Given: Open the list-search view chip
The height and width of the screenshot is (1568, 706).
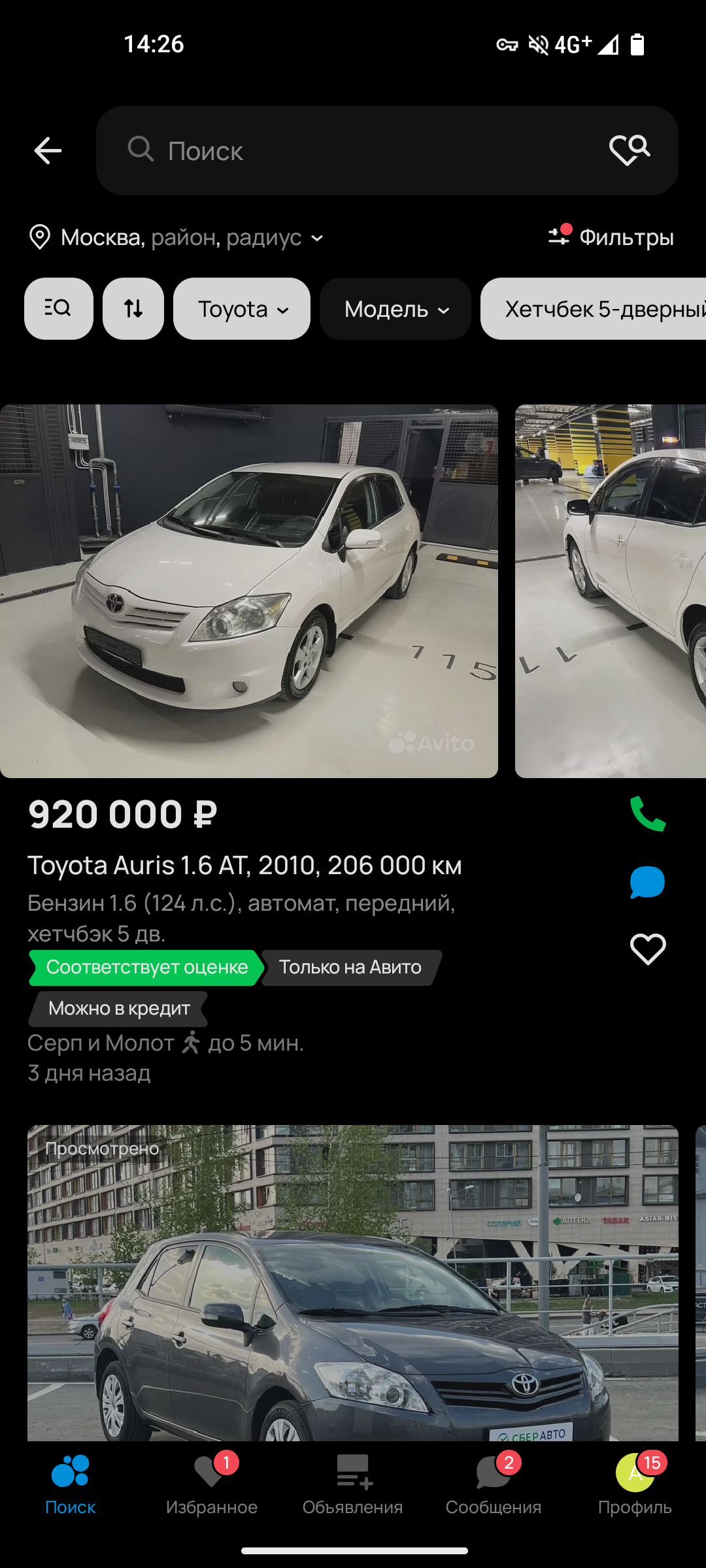Looking at the screenshot, I should (x=59, y=308).
